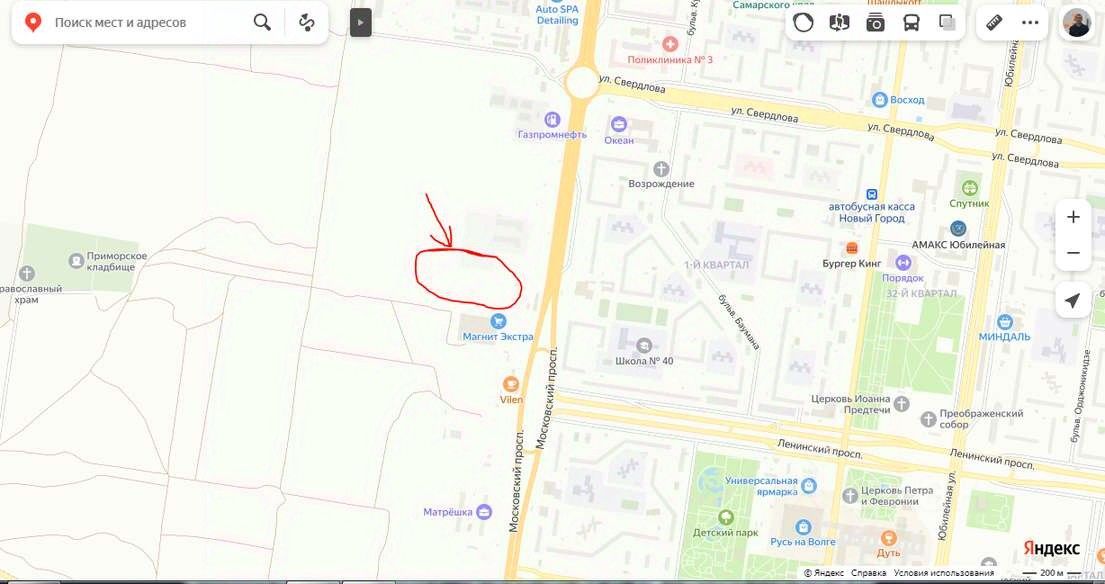Select the Бургер Кинг map marker

pyautogui.click(x=851, y=248)
